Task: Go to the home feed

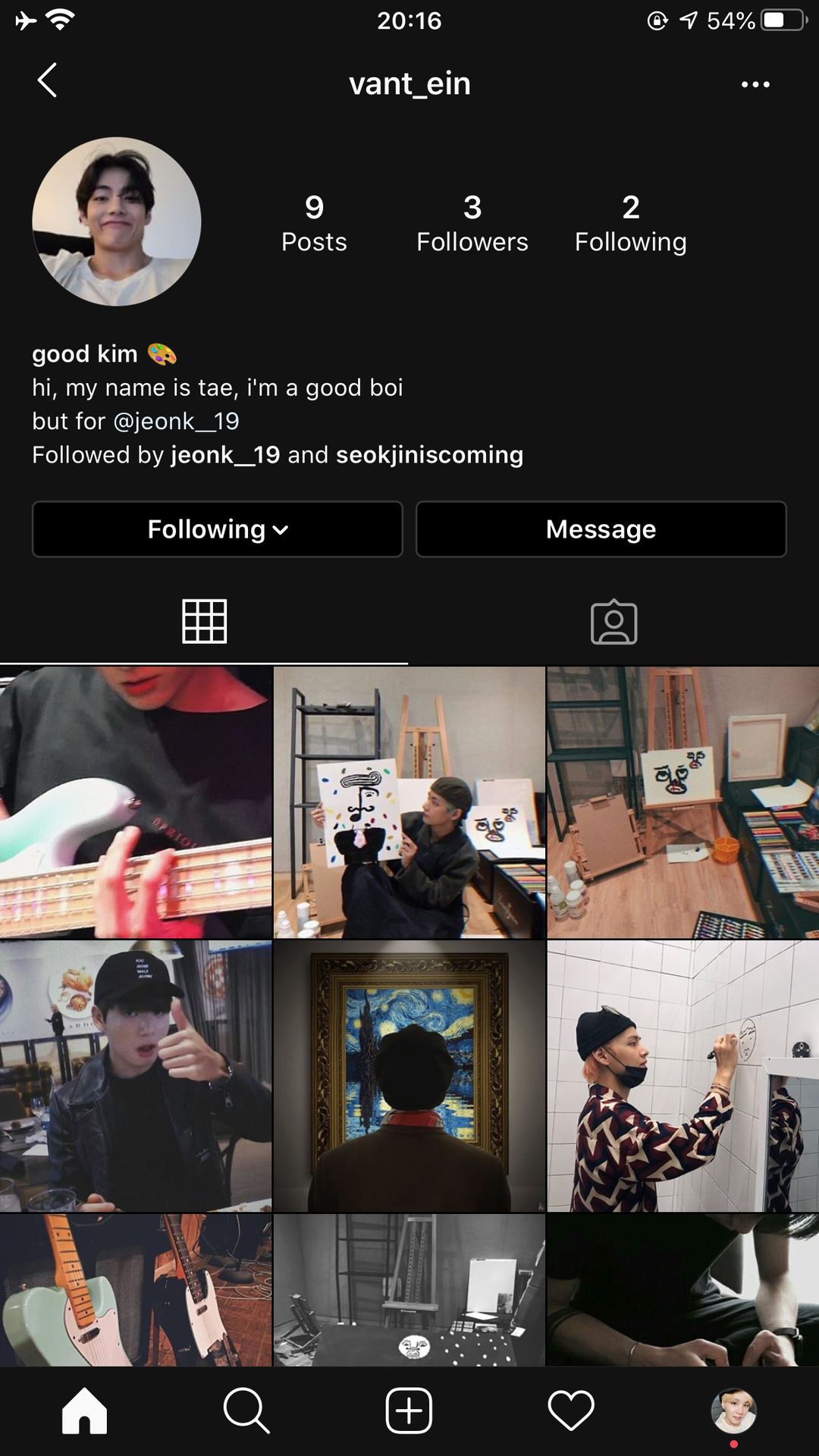Action: click(x=84, y=1411)
